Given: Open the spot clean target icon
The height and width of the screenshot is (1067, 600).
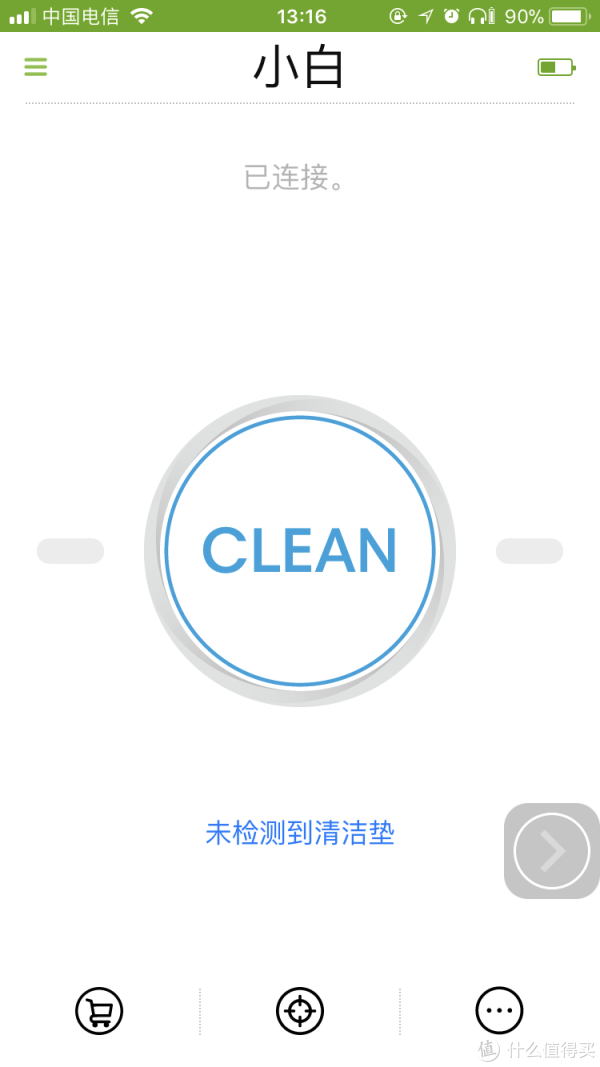Looking at the screenshot, I should 300,1011.
